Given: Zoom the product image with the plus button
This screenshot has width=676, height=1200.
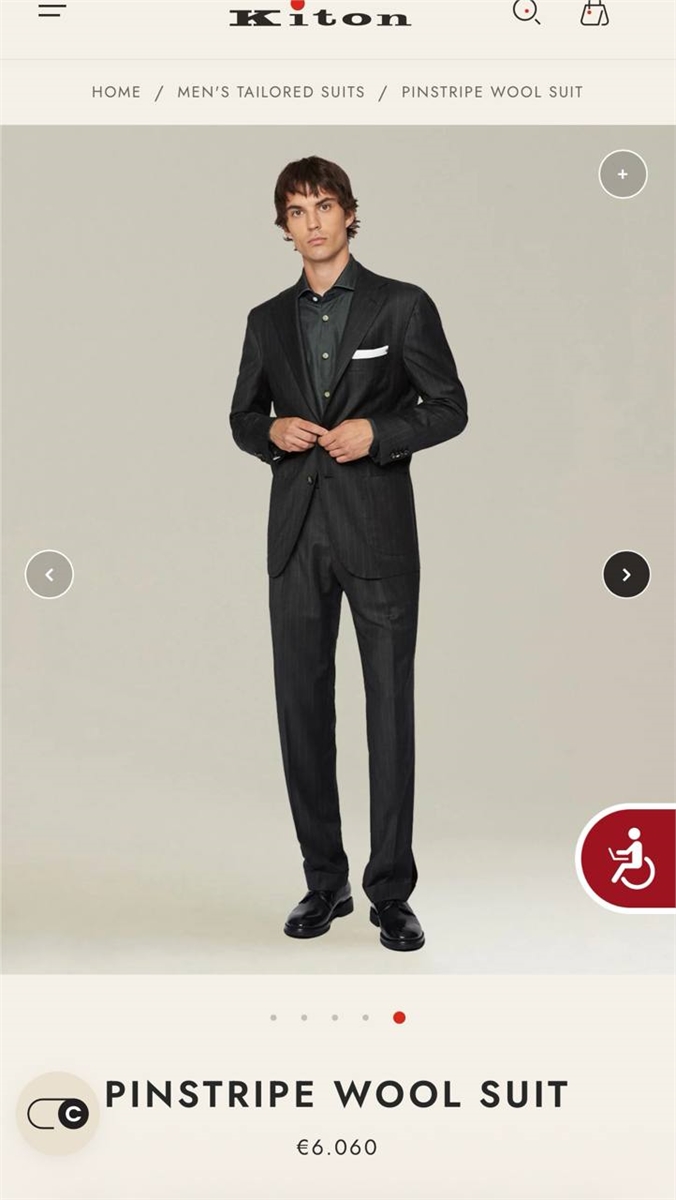Looking at the screenshot, I should 623,174.
